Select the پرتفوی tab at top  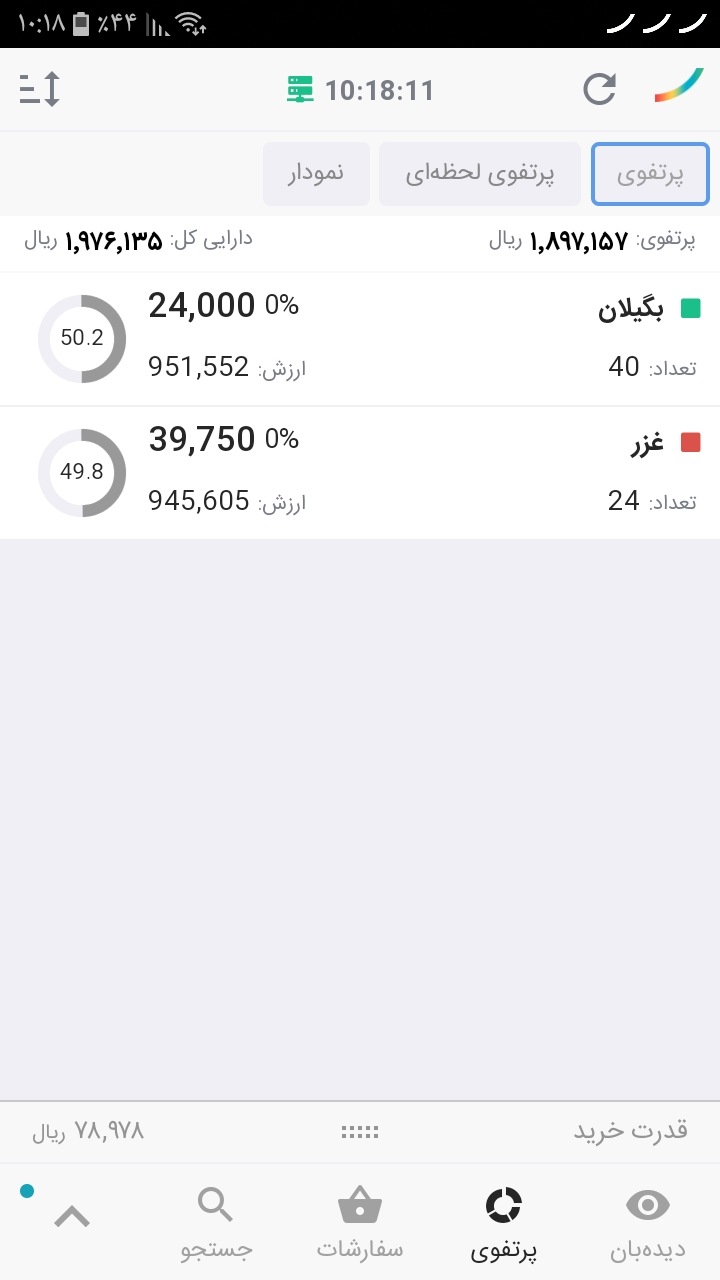[x=650, y=174]
